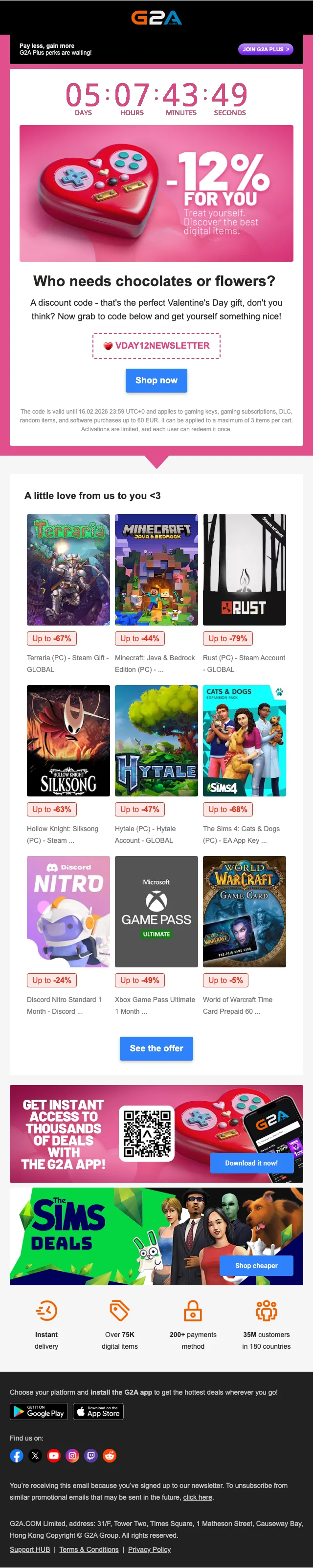Tap the Shop now button

(156, 380)
